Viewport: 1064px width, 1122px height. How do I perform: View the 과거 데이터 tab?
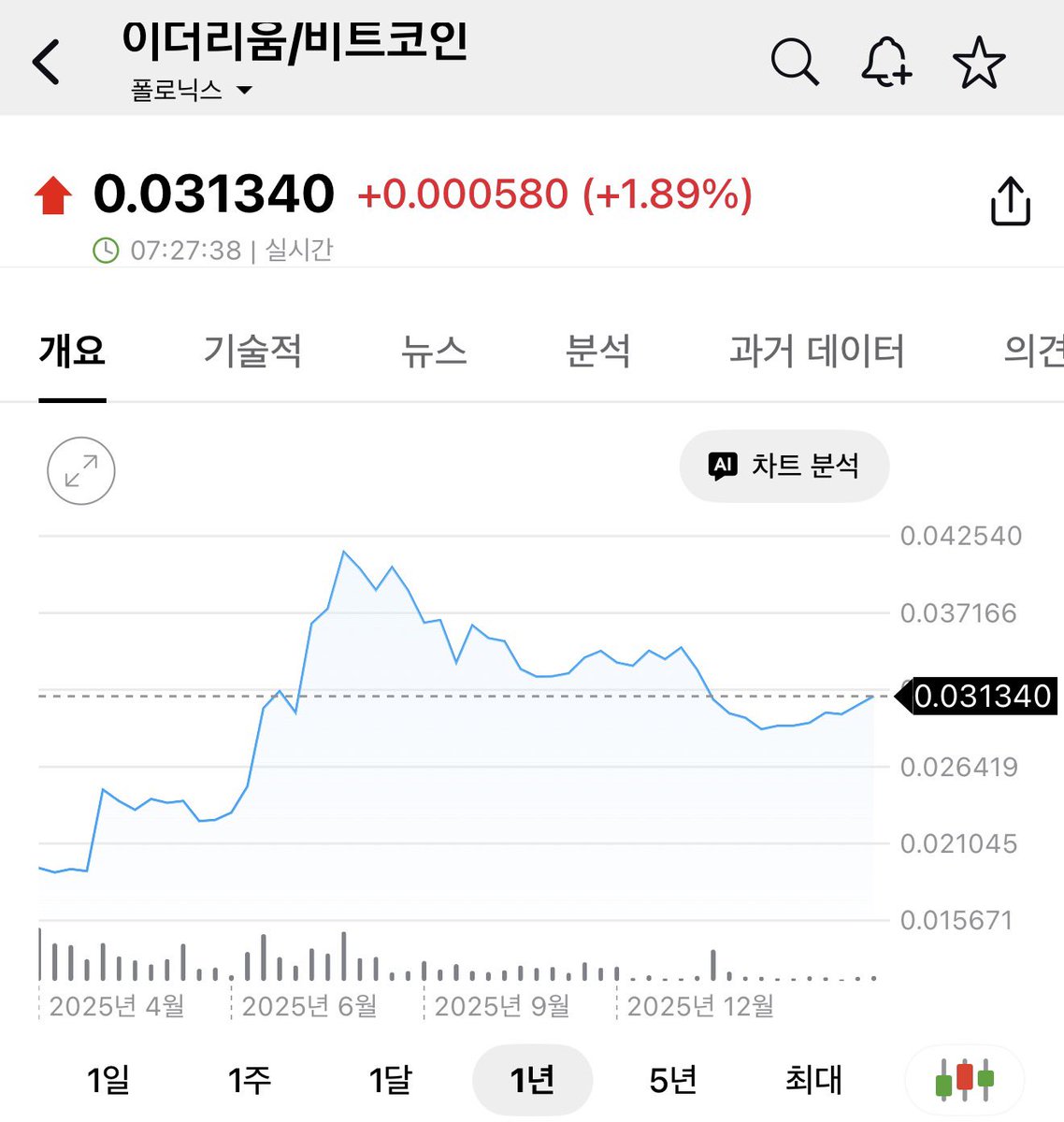(817, 352)
